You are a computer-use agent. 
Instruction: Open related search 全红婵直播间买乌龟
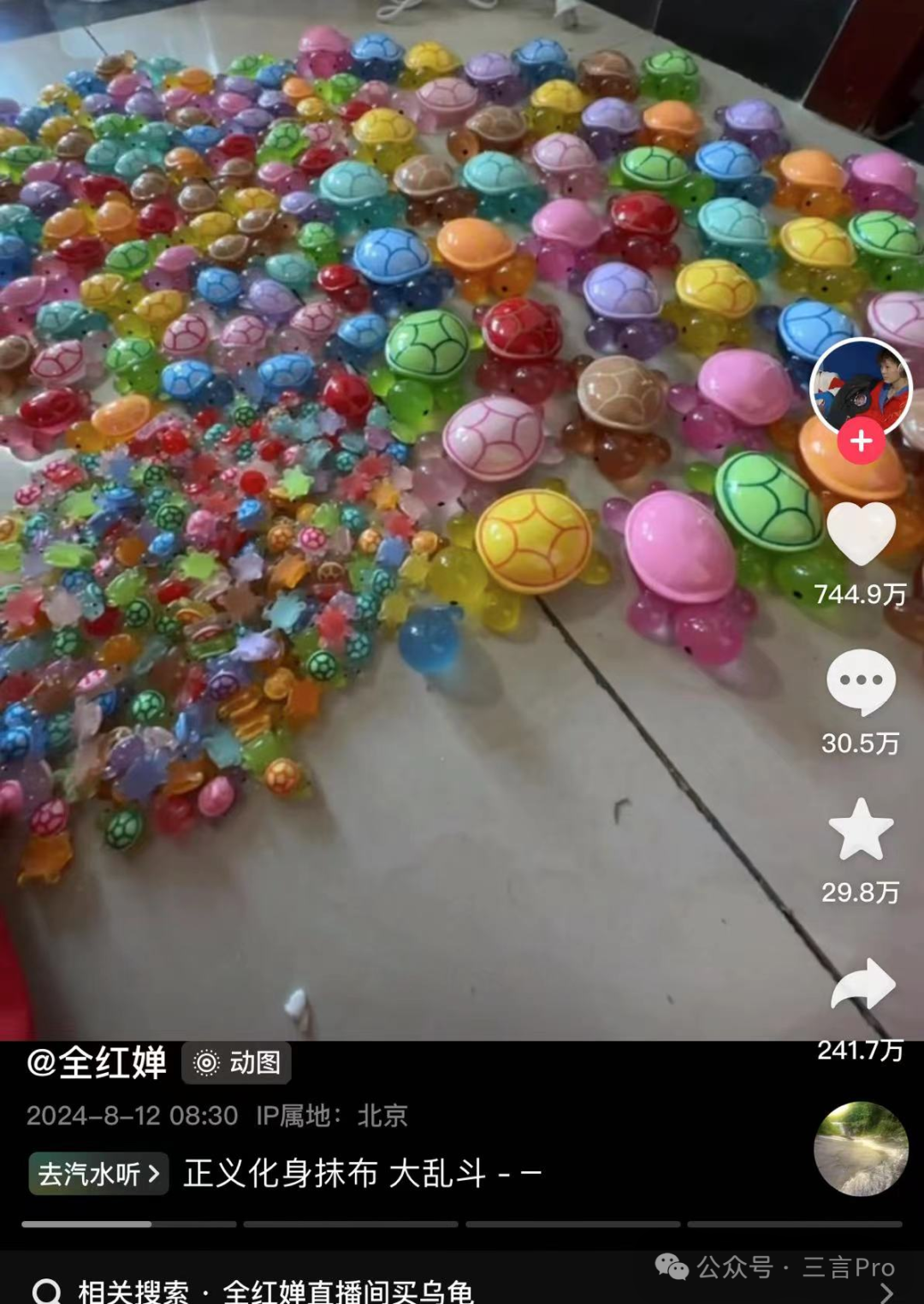(346, 1290)
